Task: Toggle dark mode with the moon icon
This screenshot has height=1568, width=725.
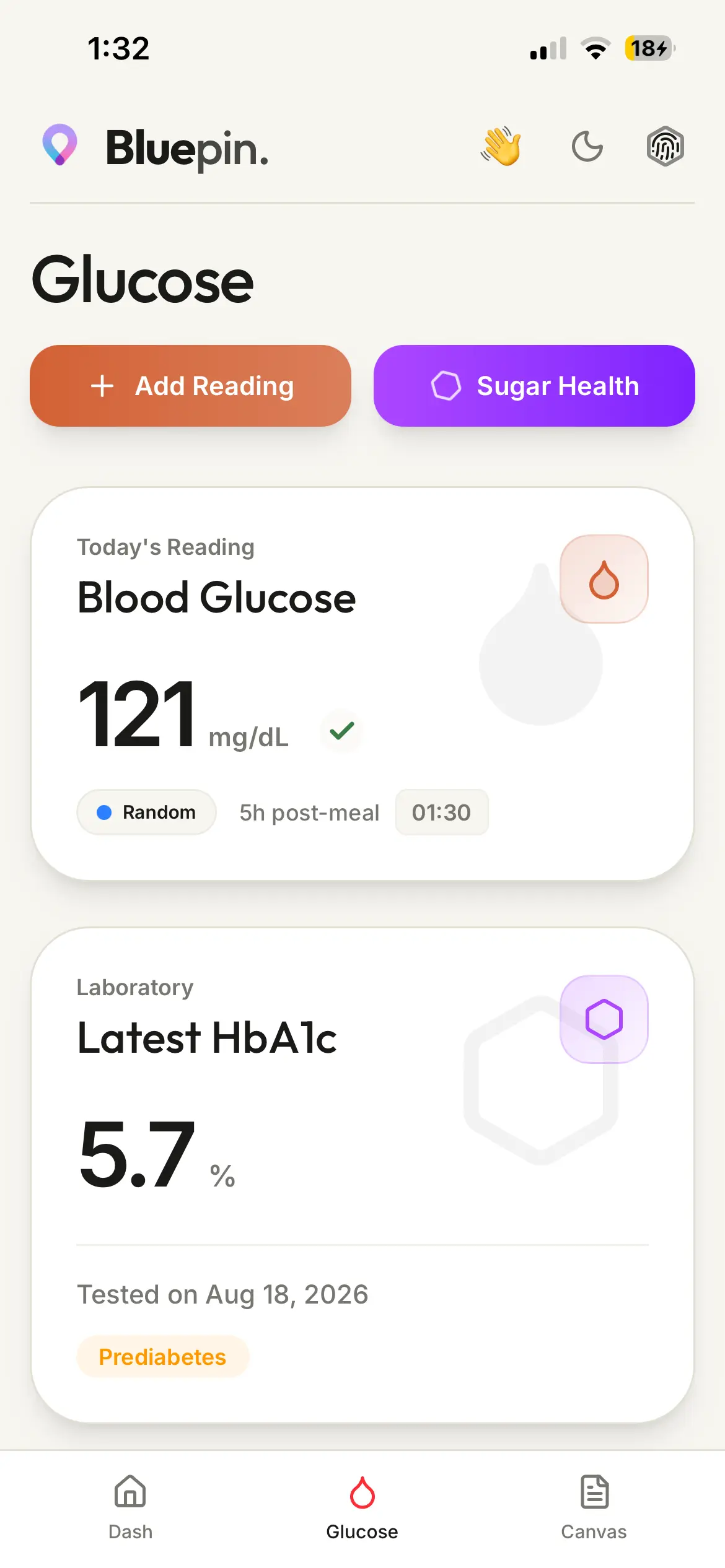Action: [x=587, y=147]
